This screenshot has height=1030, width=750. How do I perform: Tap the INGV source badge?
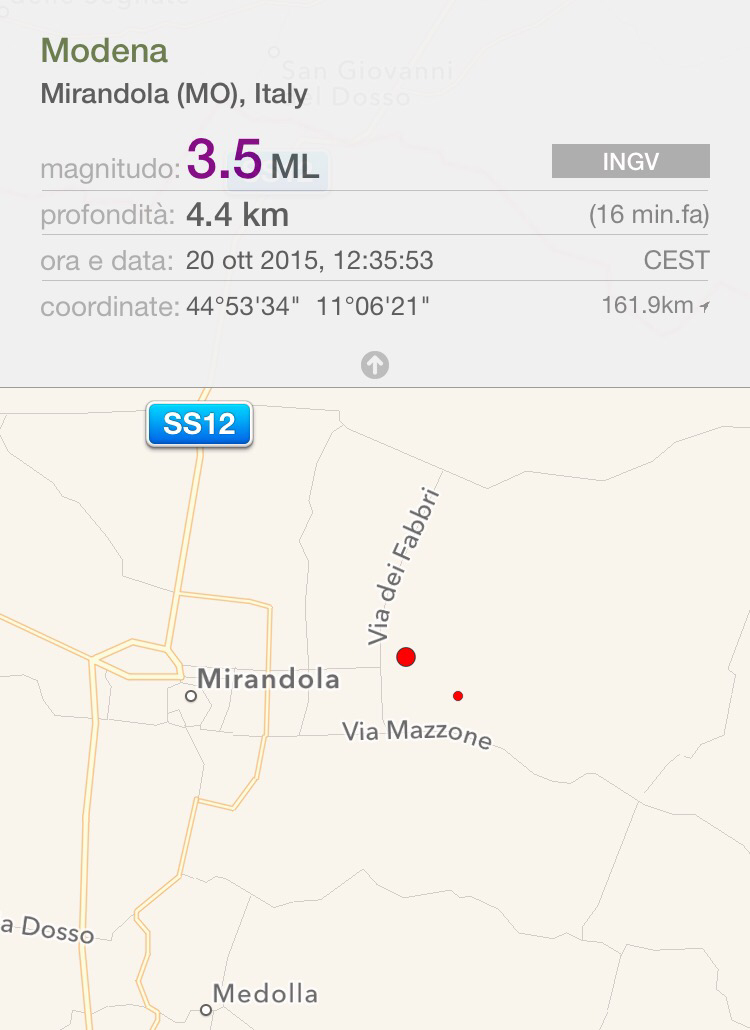coord(630,161)
